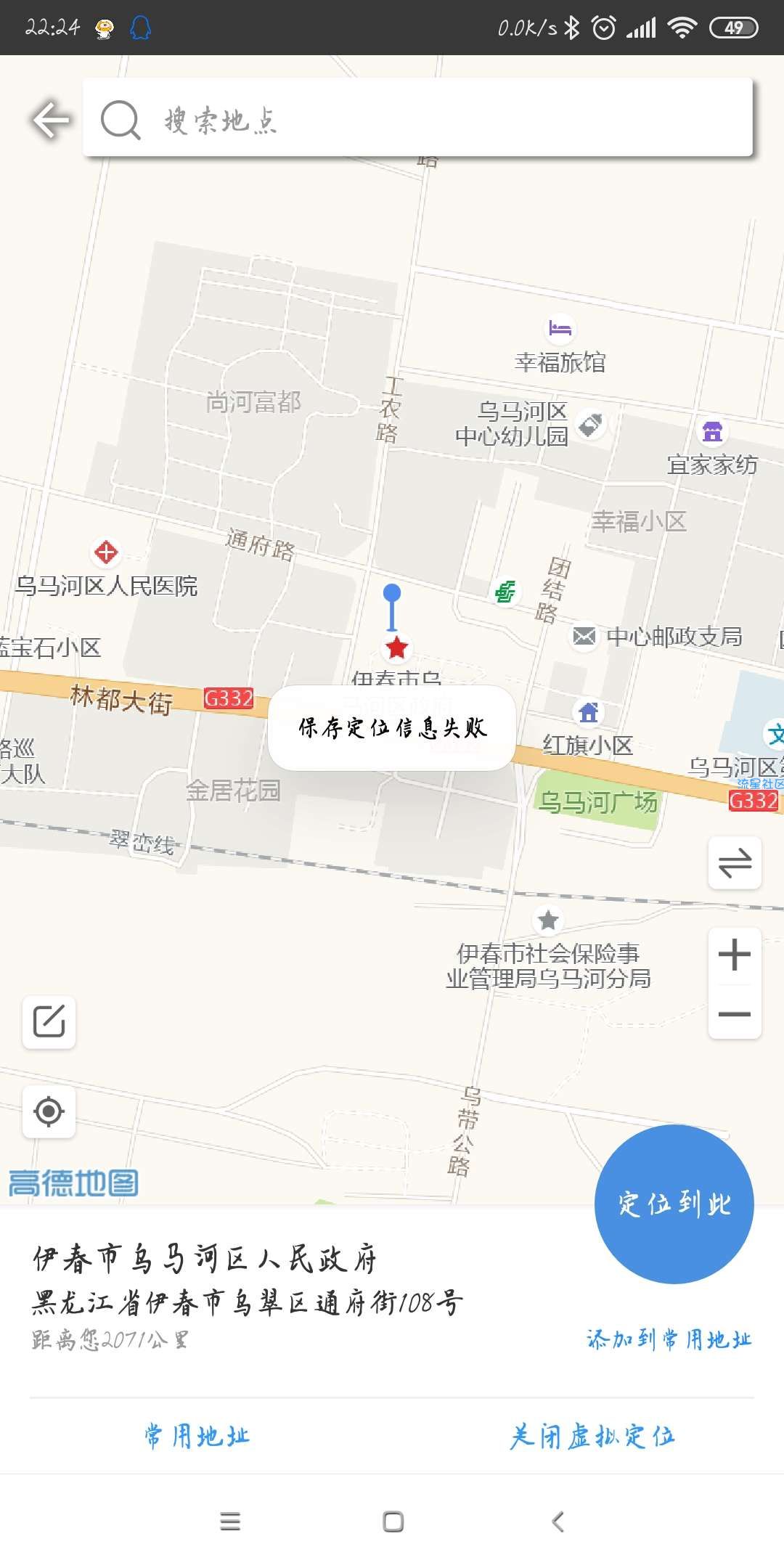Viewport: 784px width, 1568px height.
Task: Go back using the top-left arrow
Action: coord(51,120)
